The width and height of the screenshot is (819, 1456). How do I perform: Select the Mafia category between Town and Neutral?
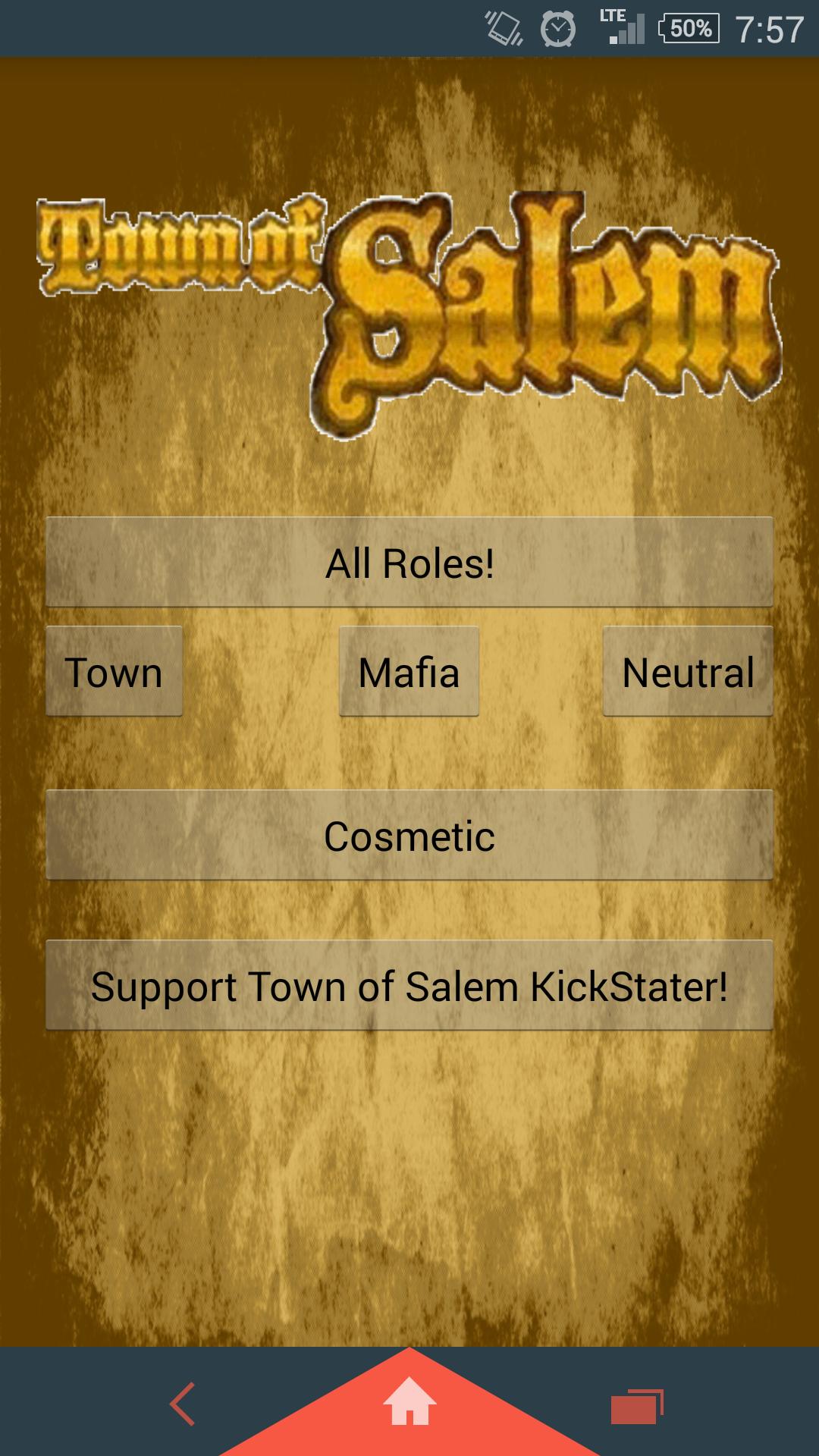pos(409,670)
